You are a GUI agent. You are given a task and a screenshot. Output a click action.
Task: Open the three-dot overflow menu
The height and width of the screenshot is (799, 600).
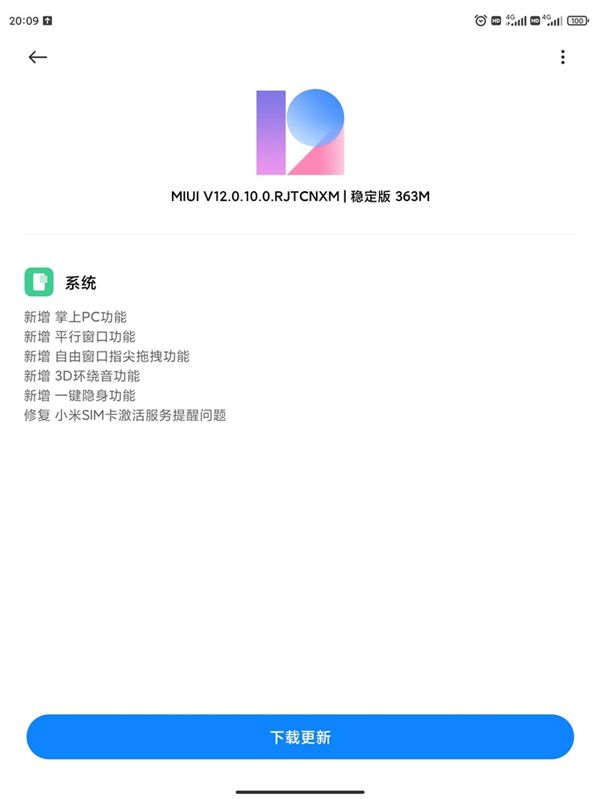pos(563,57)
